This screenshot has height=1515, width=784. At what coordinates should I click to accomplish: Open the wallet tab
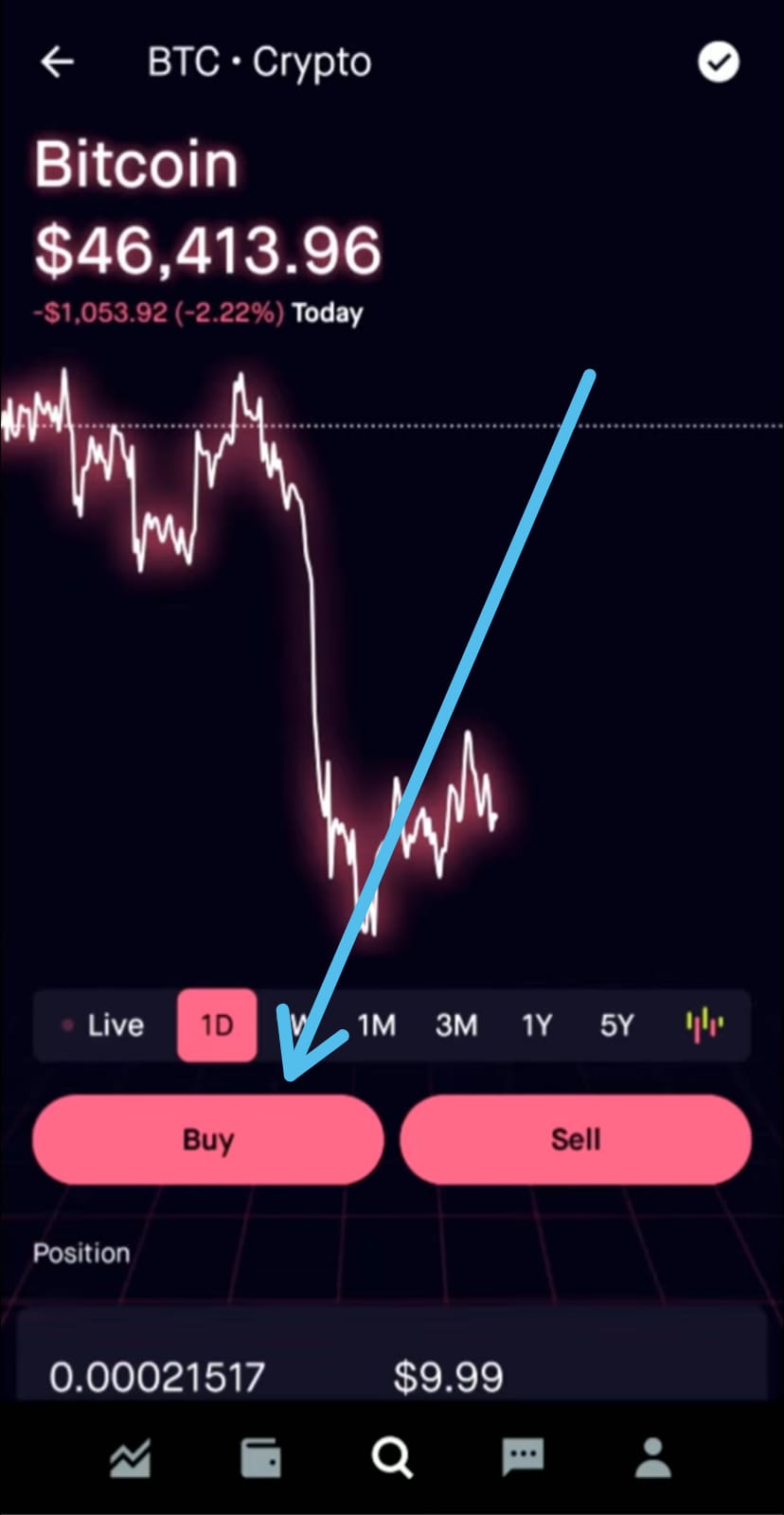coord(260,1458)
